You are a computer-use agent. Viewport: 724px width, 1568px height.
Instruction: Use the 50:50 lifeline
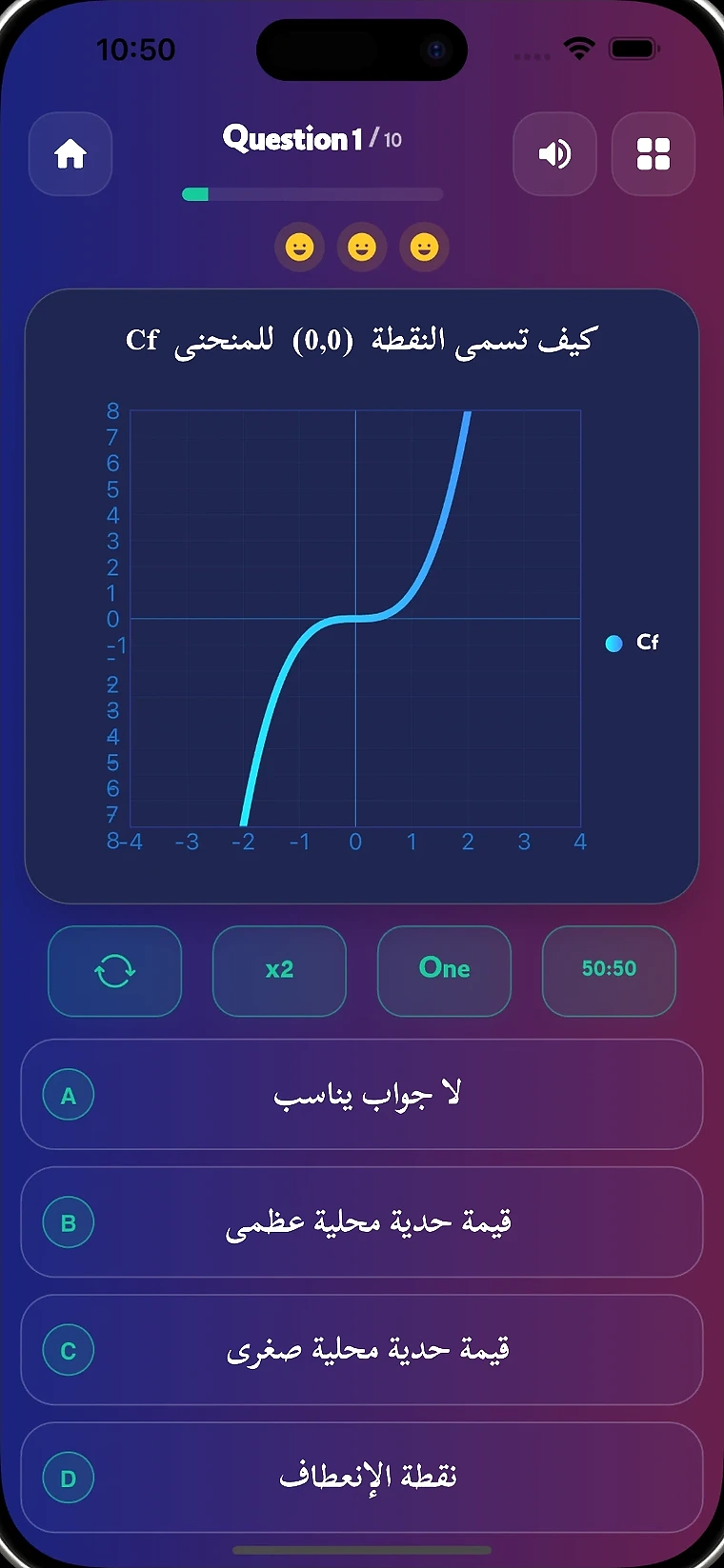click(x=609, y=971)
